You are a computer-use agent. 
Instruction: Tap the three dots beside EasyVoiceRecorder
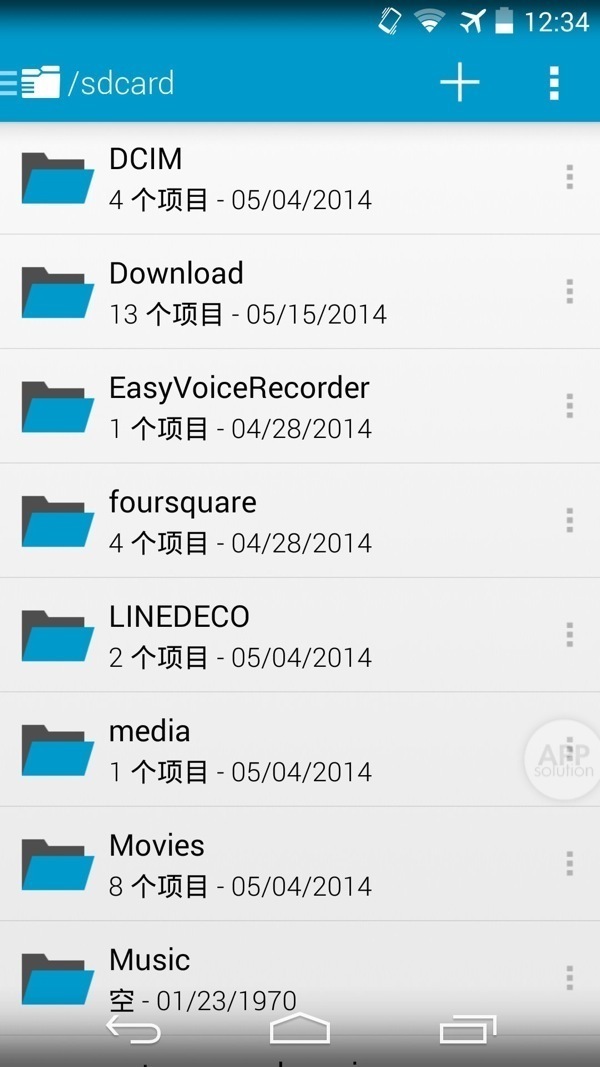(569, 406)
